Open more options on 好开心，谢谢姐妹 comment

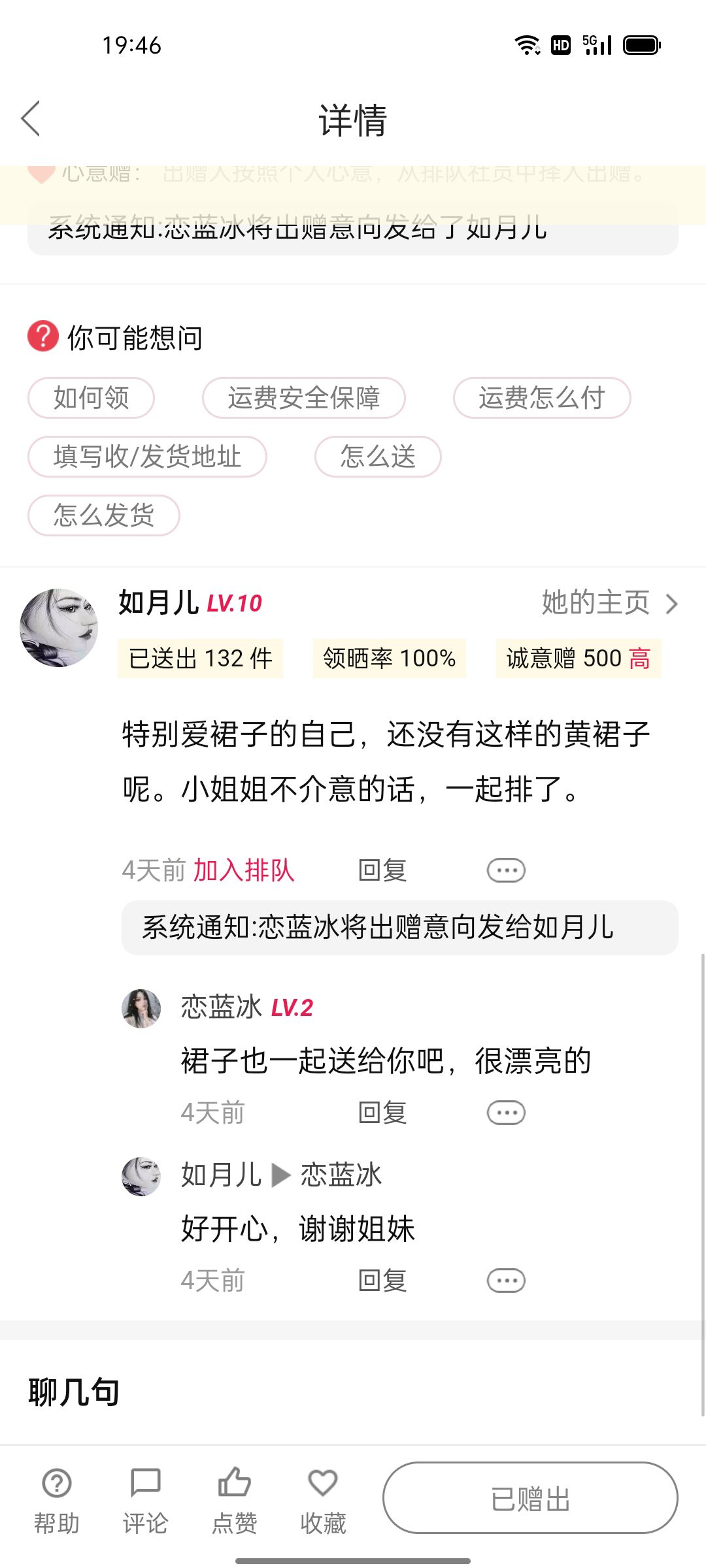pos(506,1281)
